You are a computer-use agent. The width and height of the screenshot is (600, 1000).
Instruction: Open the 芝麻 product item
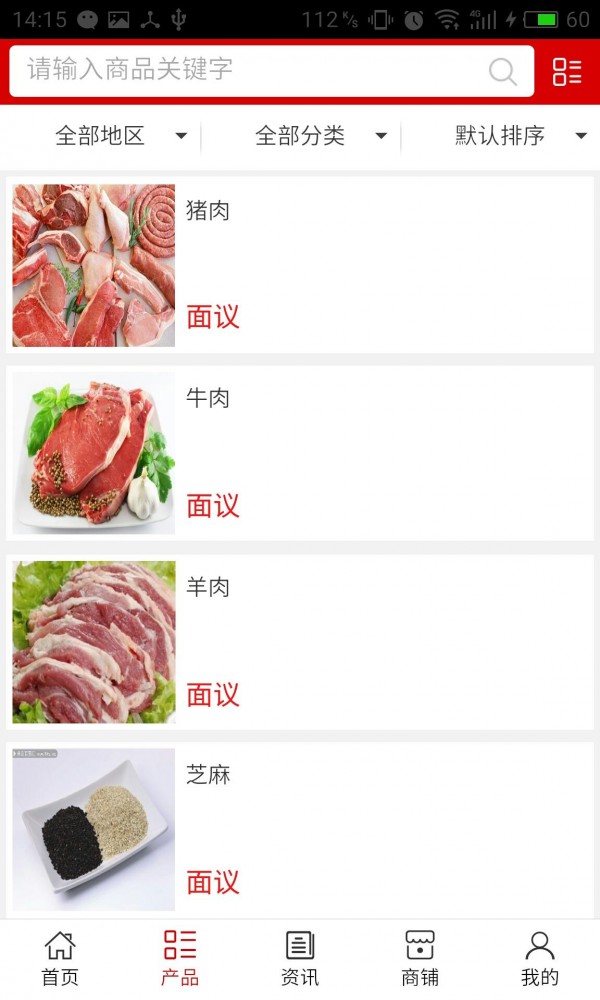[300, 830]
